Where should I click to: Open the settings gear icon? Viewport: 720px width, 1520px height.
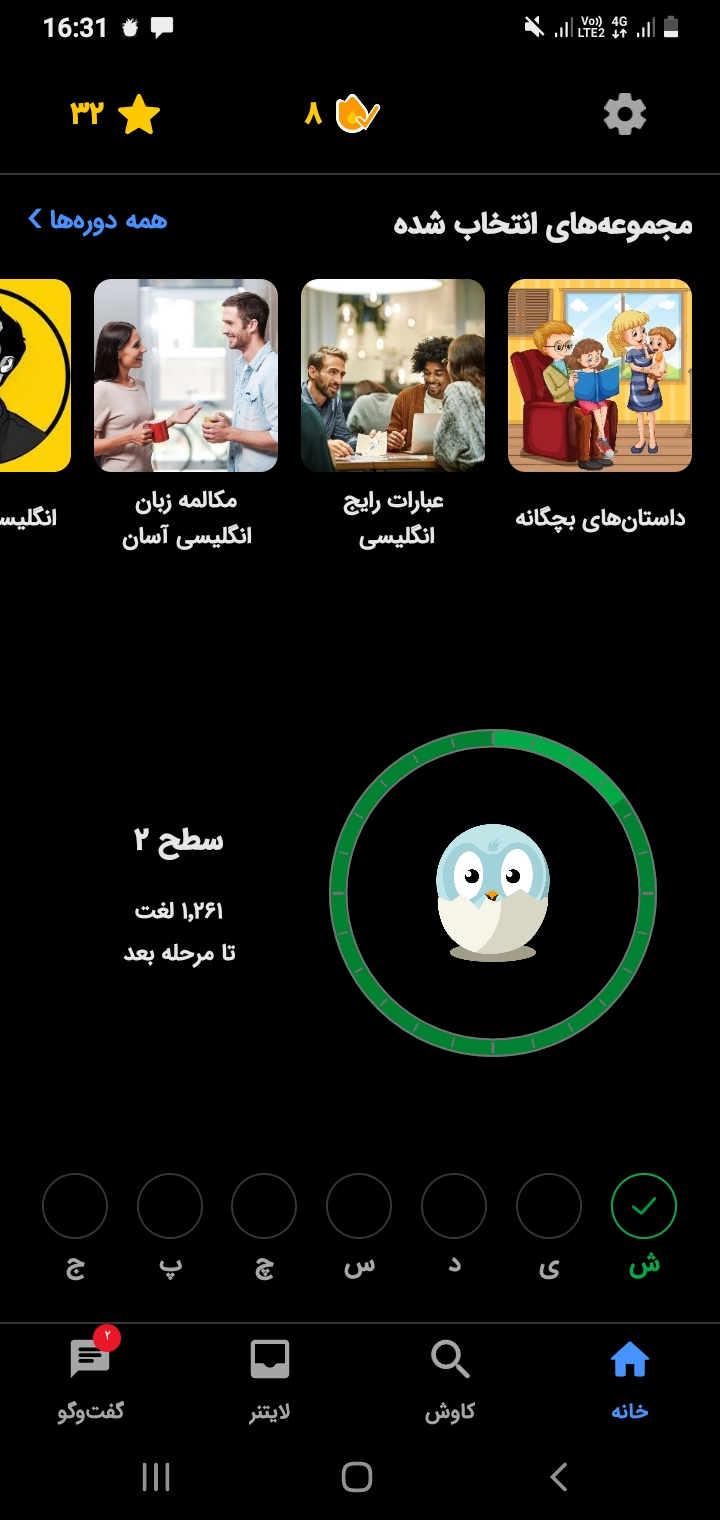pyautogui.click(x=625, y=115)
